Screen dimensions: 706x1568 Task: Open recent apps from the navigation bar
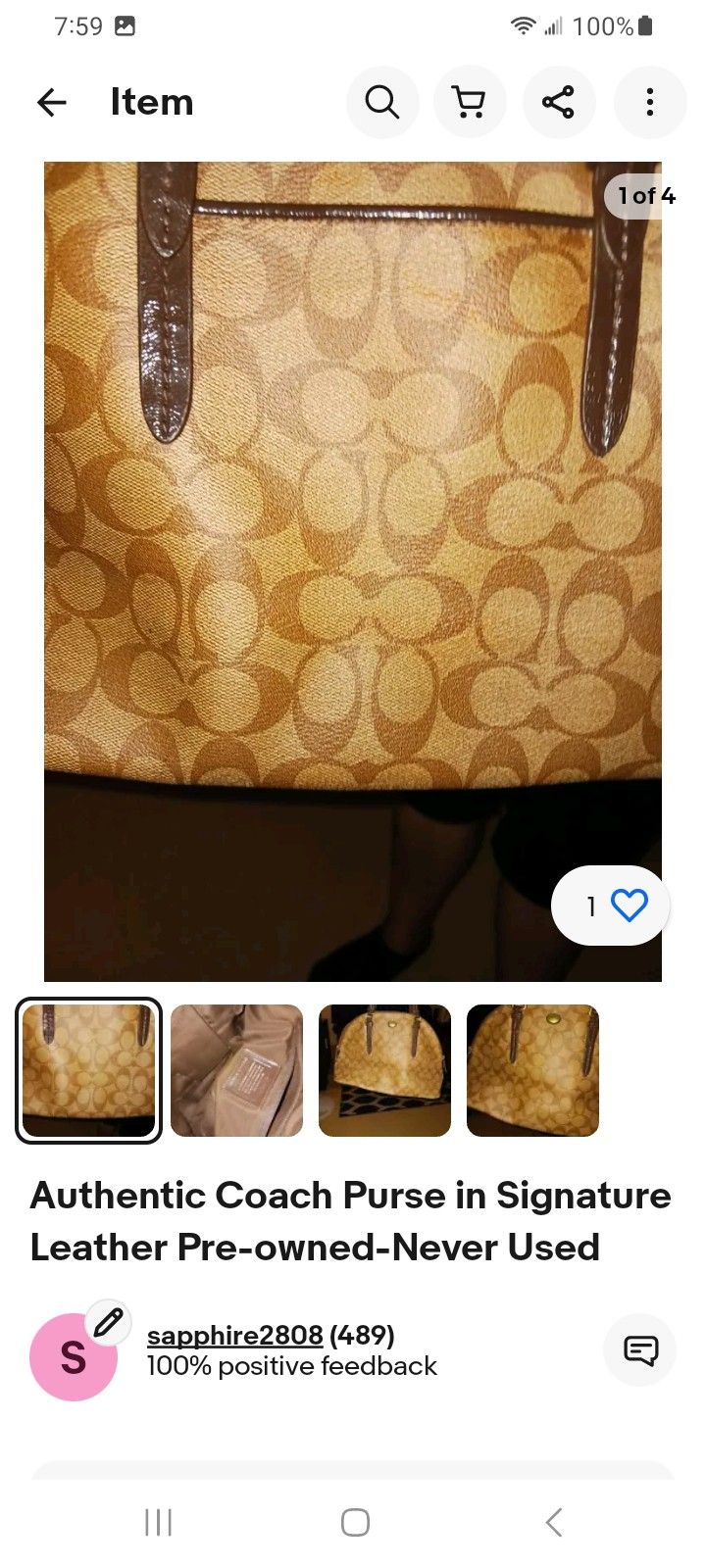coord(158,1522)
